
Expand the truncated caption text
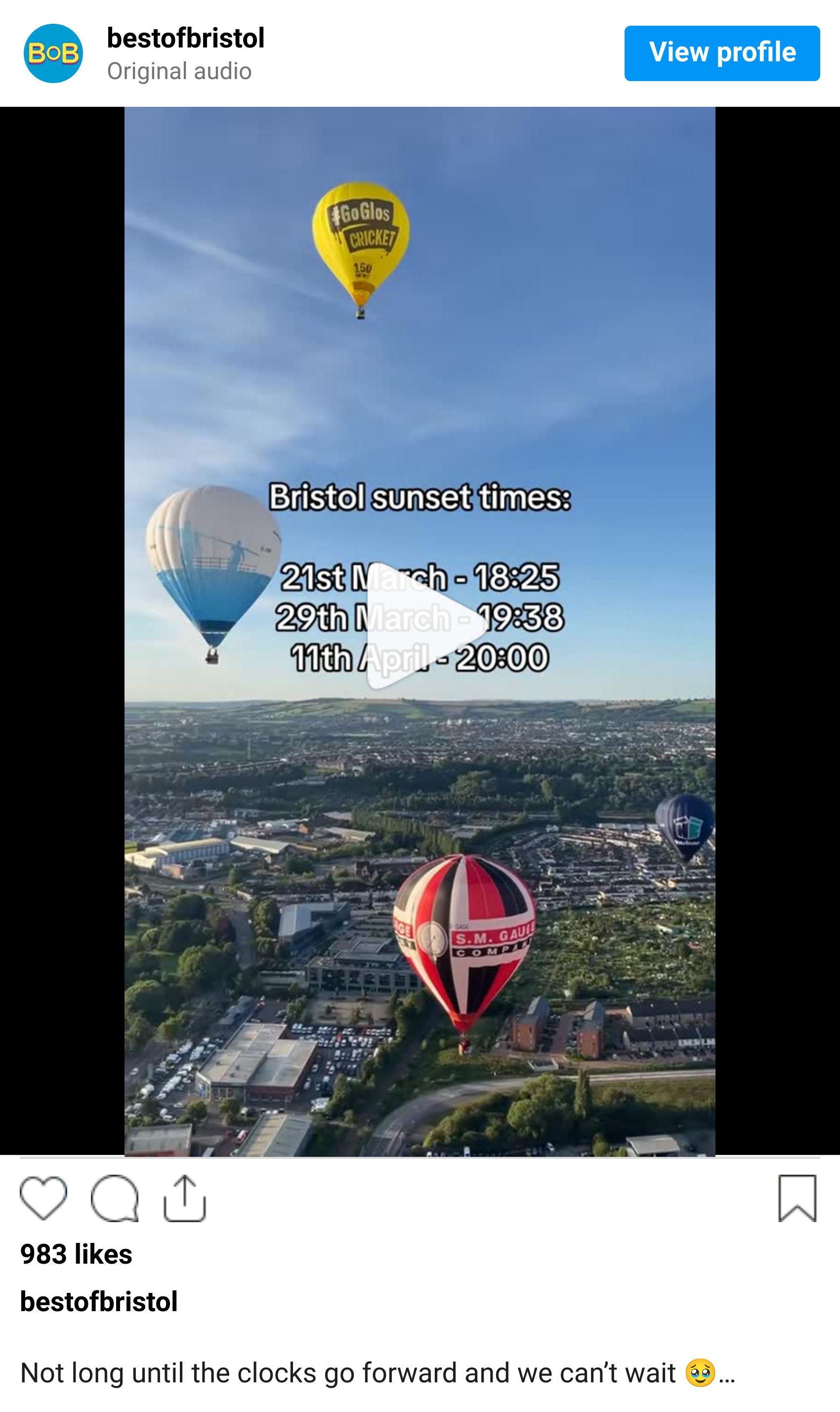coord(727,1373)
